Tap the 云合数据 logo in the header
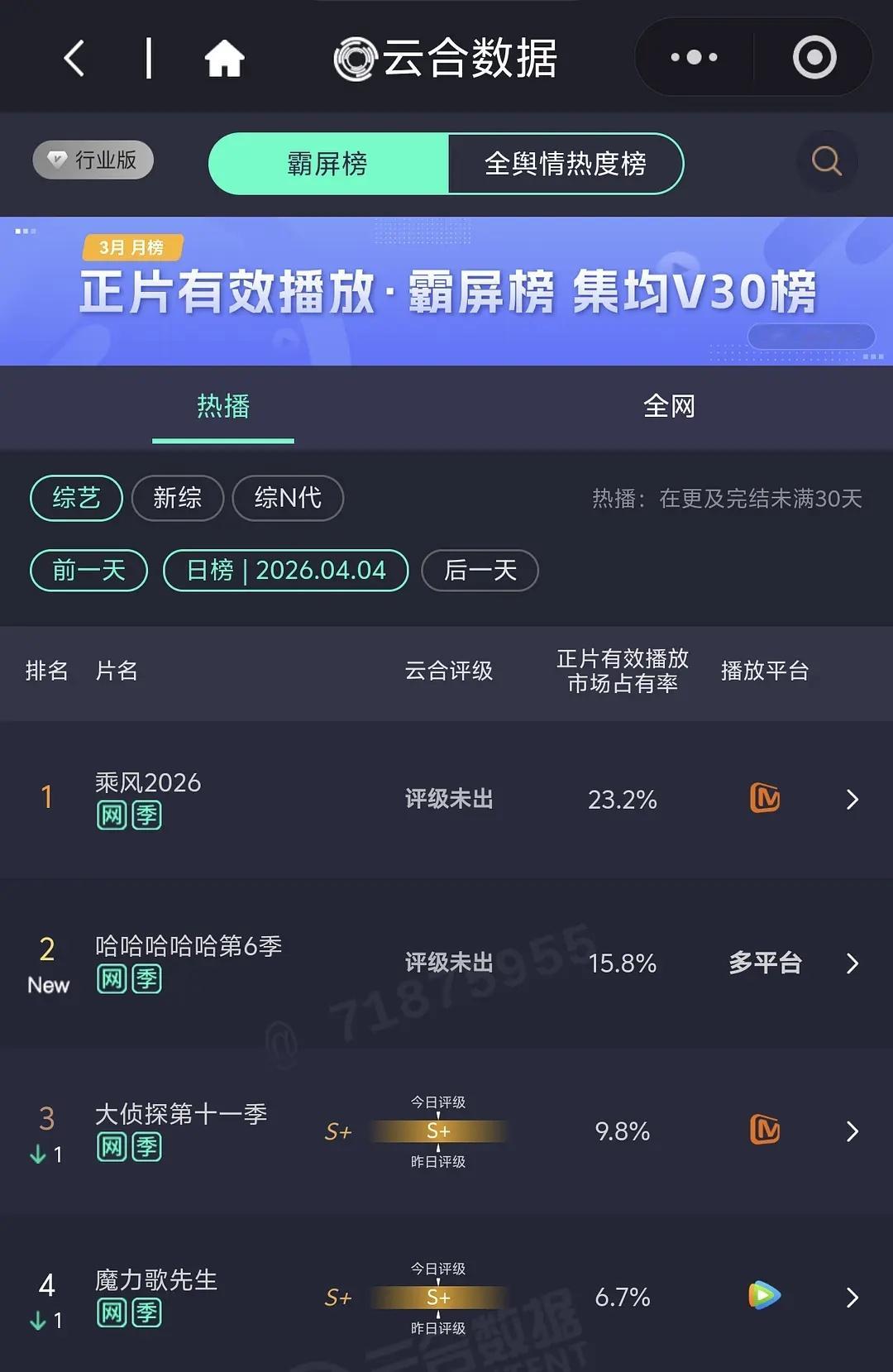 point(446,57)
